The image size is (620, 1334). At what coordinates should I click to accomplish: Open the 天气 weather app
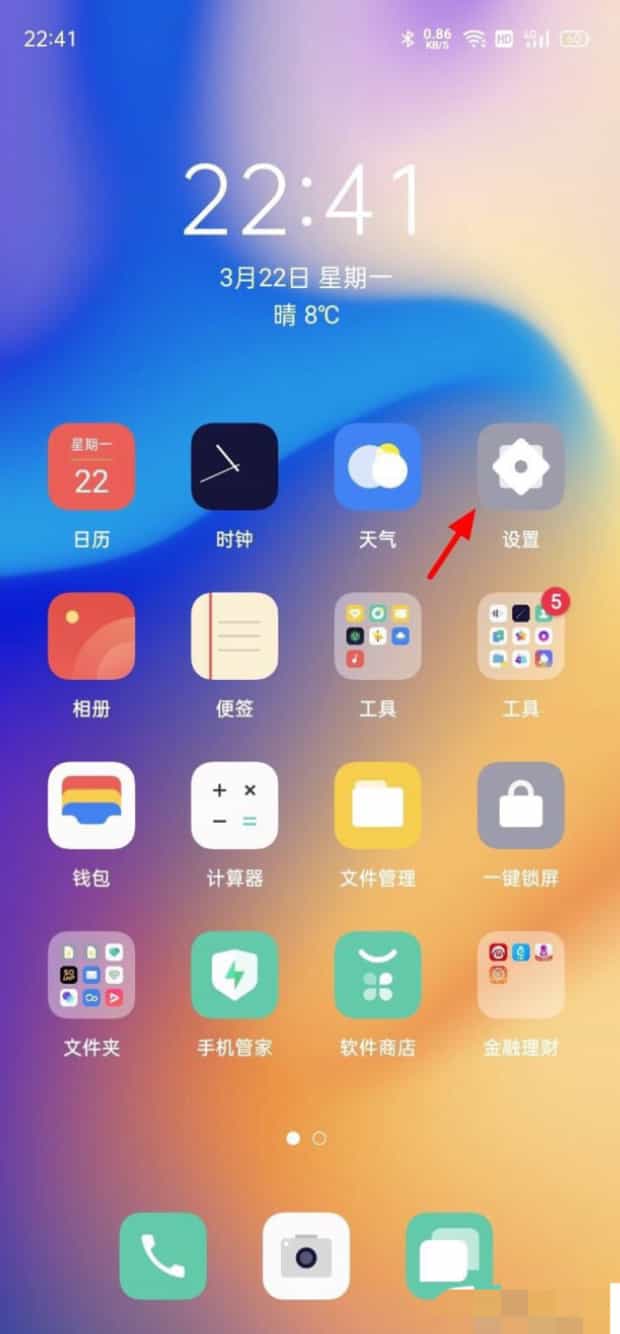pos(377,466)
